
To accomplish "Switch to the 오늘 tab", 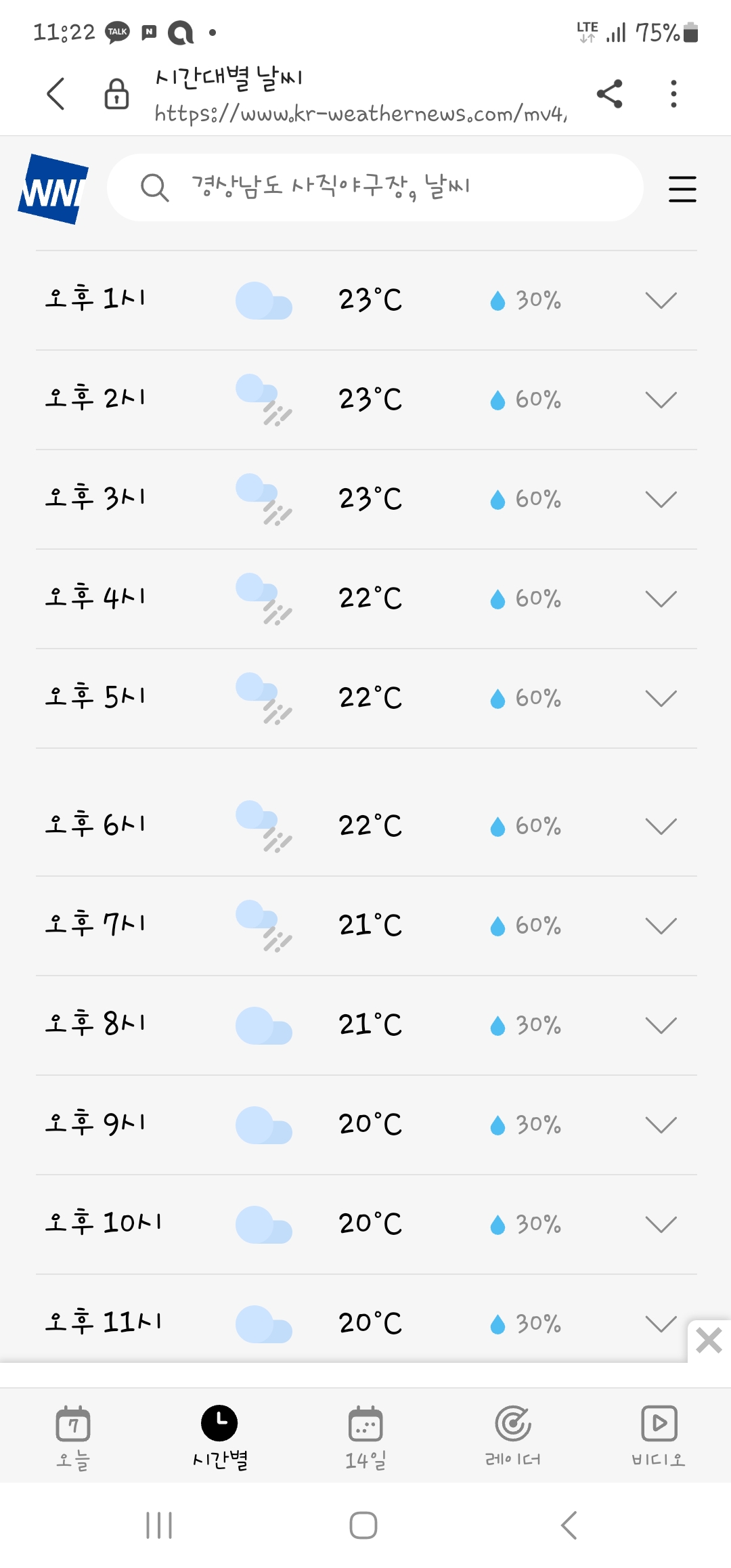I will pos(73,1437).
